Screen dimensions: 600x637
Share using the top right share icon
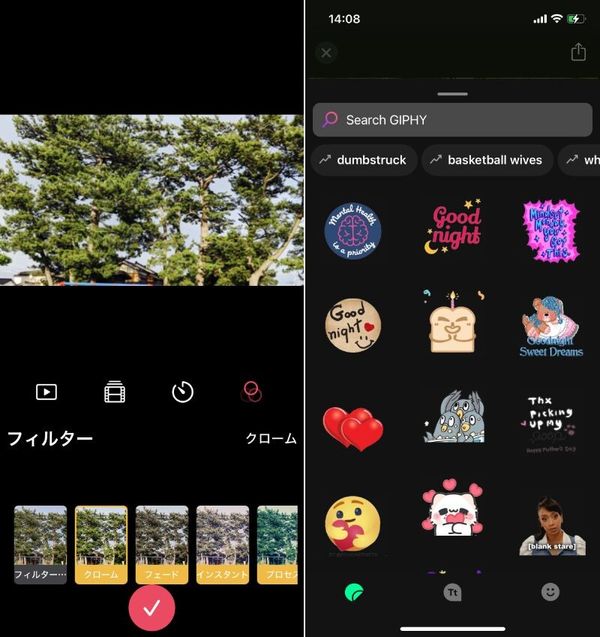578,52
